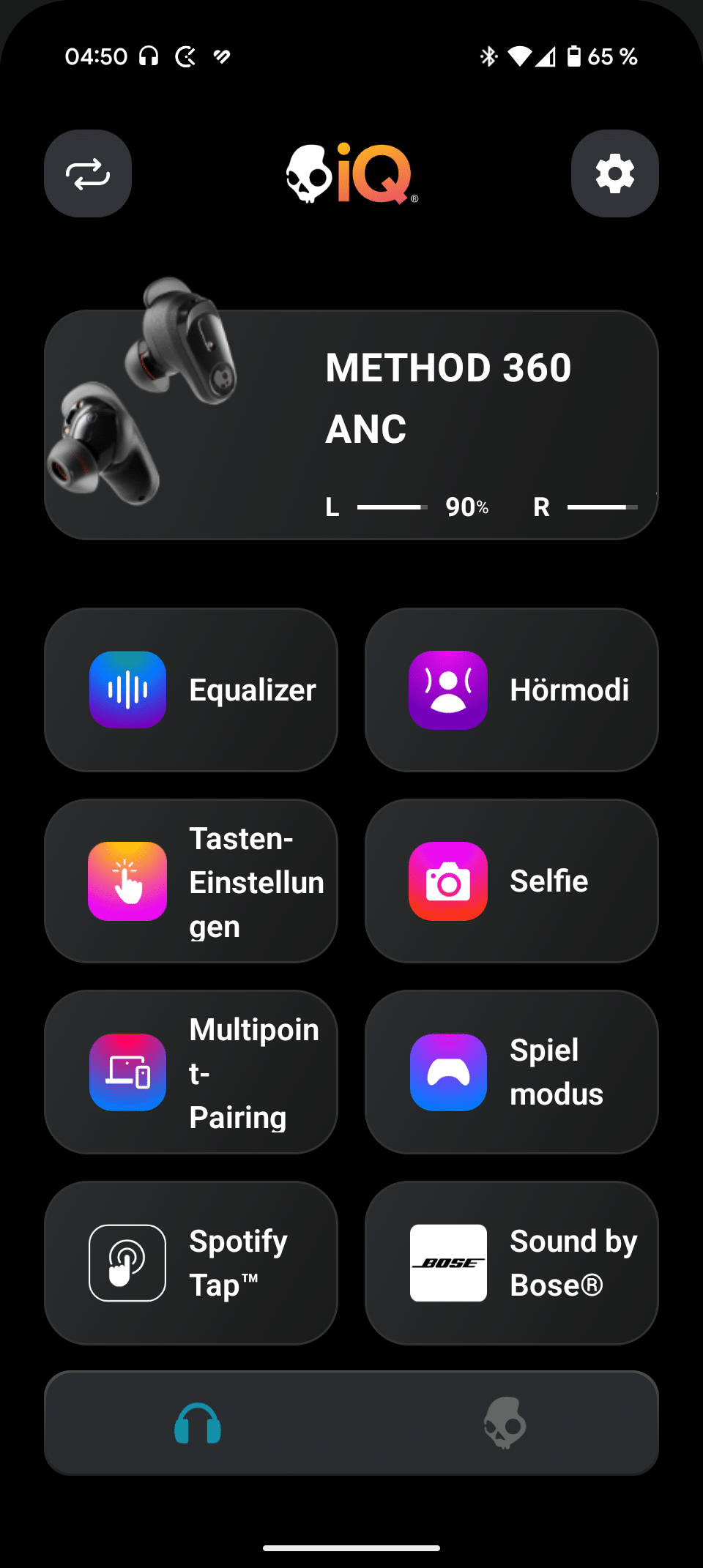
Task: Open the METHOD 360 ANC device card
Action: (351, 425)
